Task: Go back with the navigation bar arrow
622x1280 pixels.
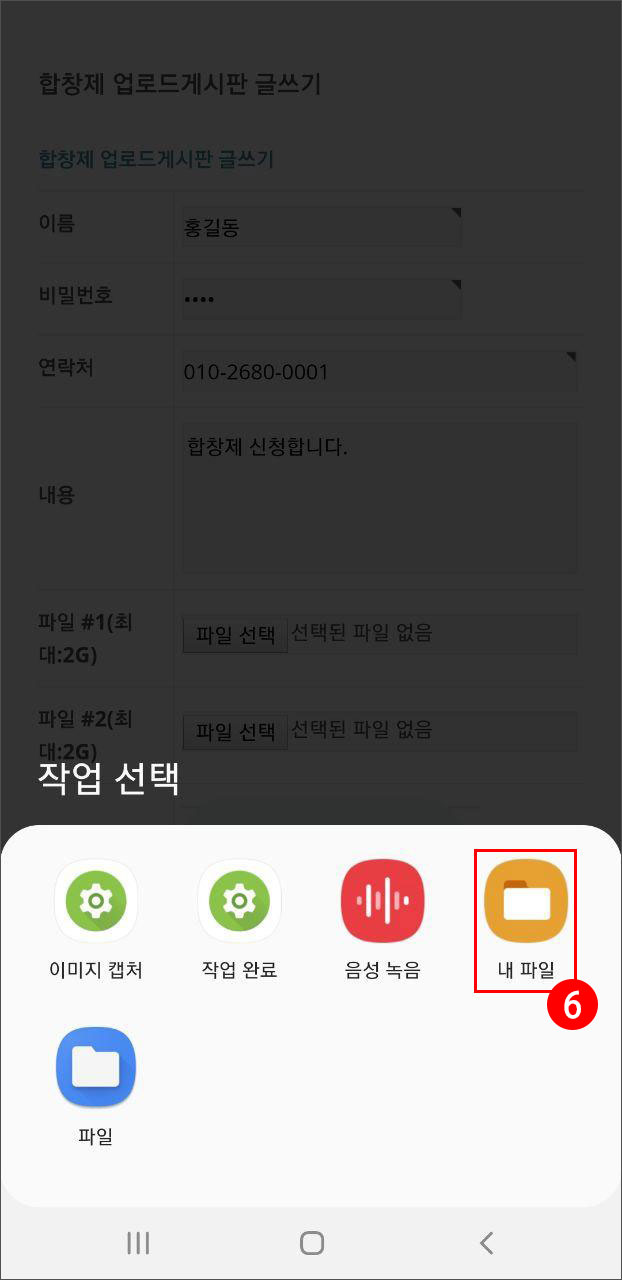Action: pos(486,1243)
